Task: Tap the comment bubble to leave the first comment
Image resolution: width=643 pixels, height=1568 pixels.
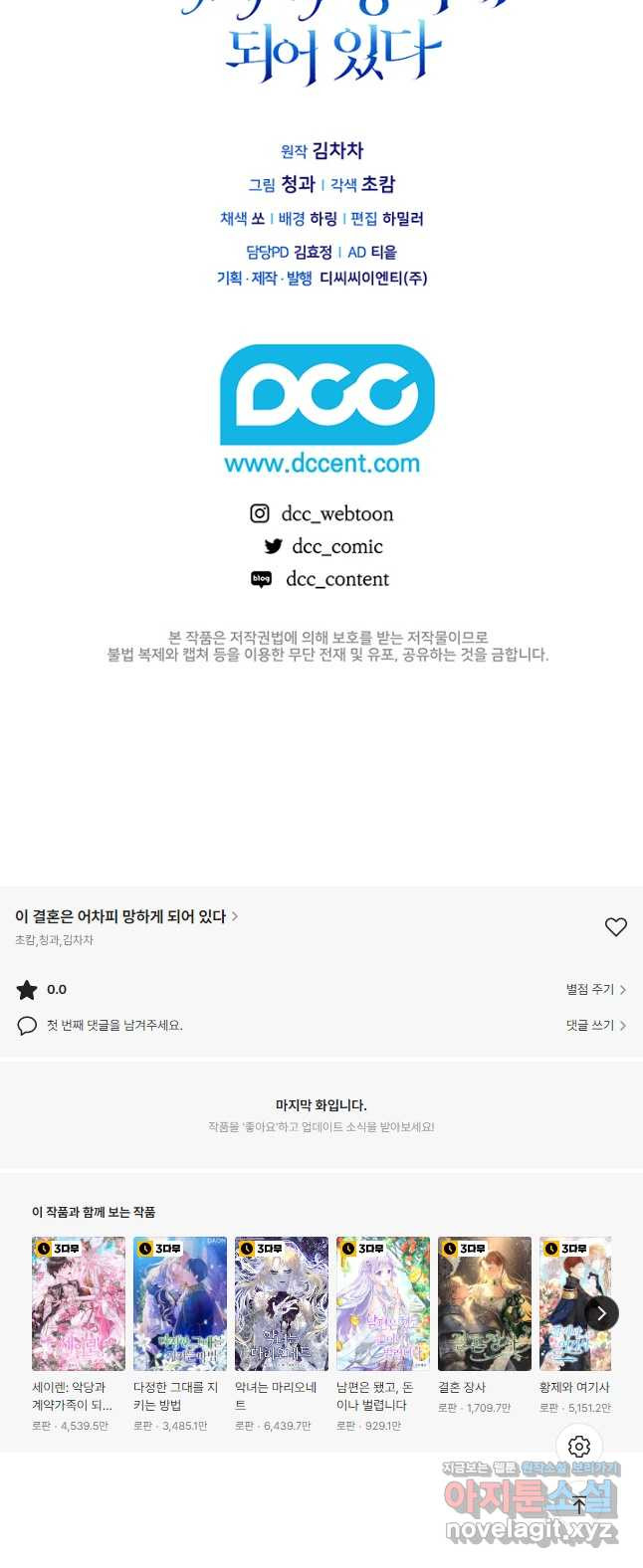Action: pyautogui.click(x=27, y=1025)
